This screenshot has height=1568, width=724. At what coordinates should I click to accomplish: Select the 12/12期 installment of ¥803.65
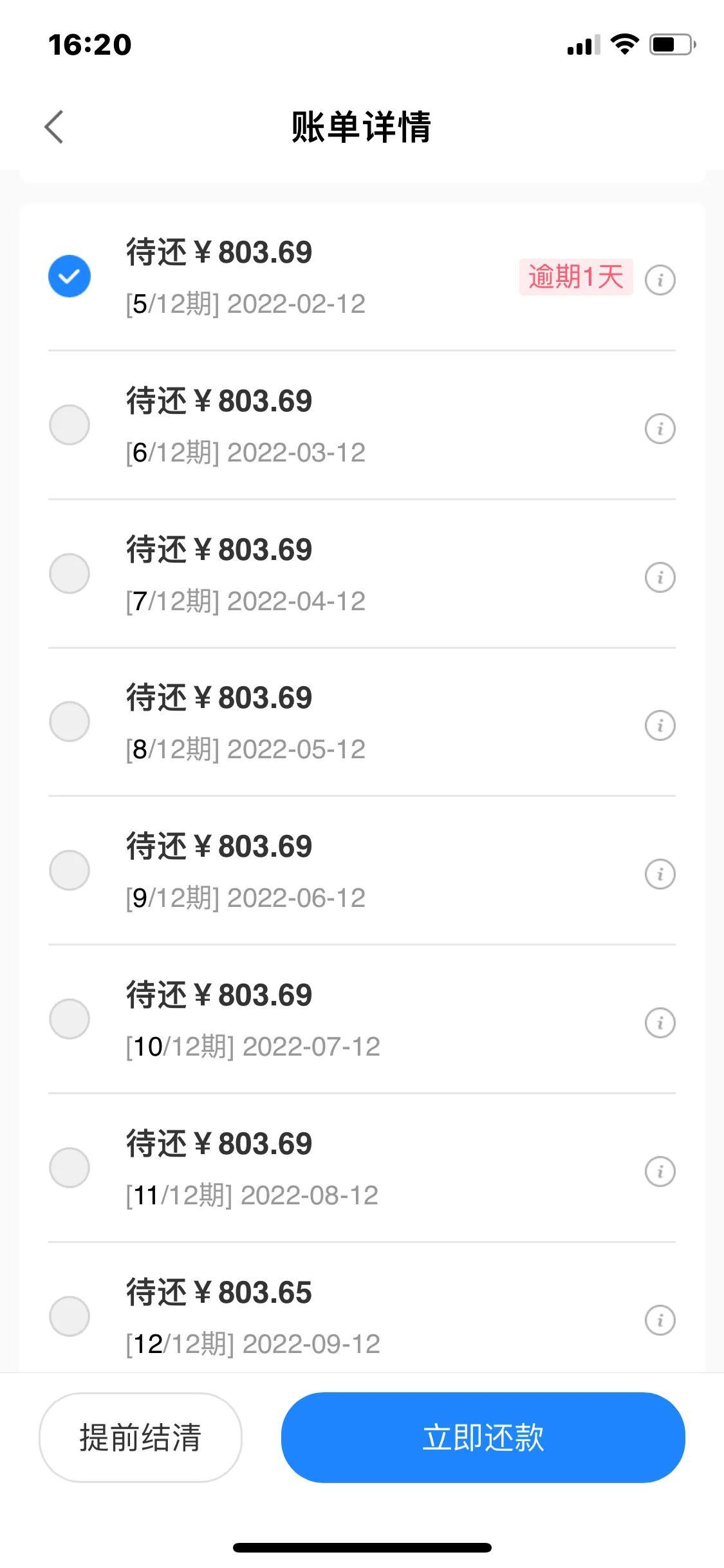[70, 1316]
